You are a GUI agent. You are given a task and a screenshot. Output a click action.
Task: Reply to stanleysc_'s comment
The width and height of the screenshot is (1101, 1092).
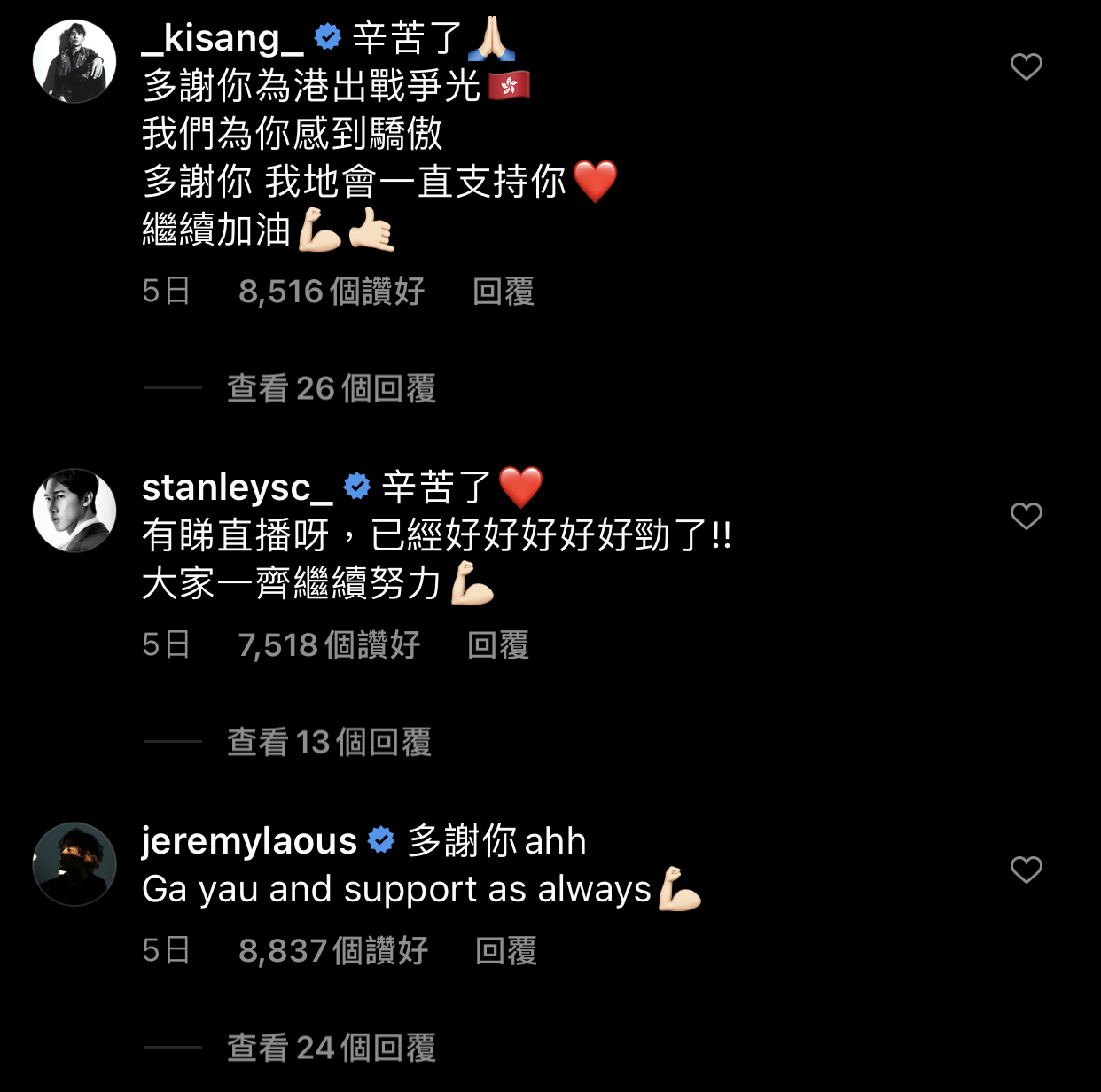pyautogui.click(x=497, y=645)
